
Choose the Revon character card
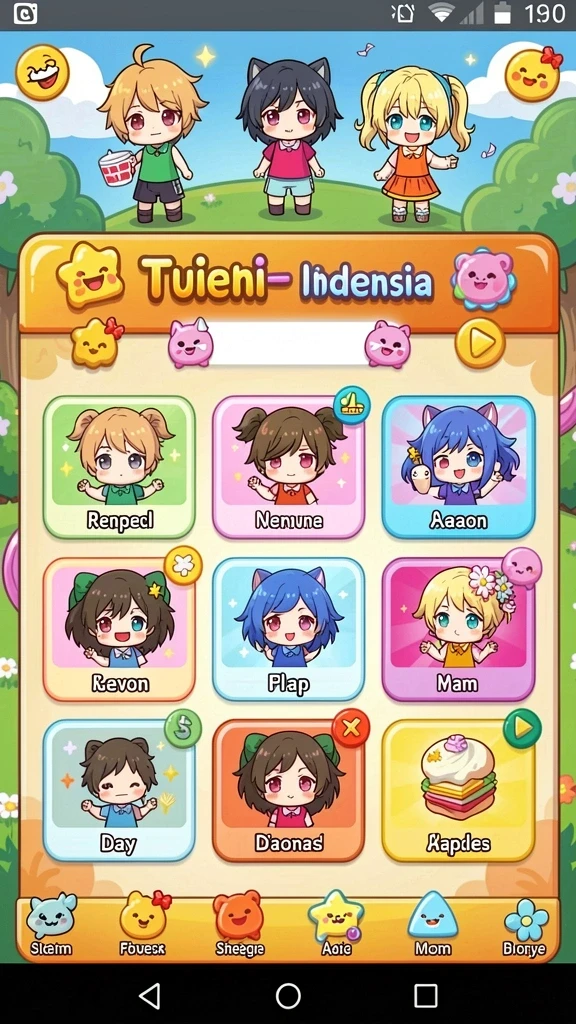click(119, 629)
